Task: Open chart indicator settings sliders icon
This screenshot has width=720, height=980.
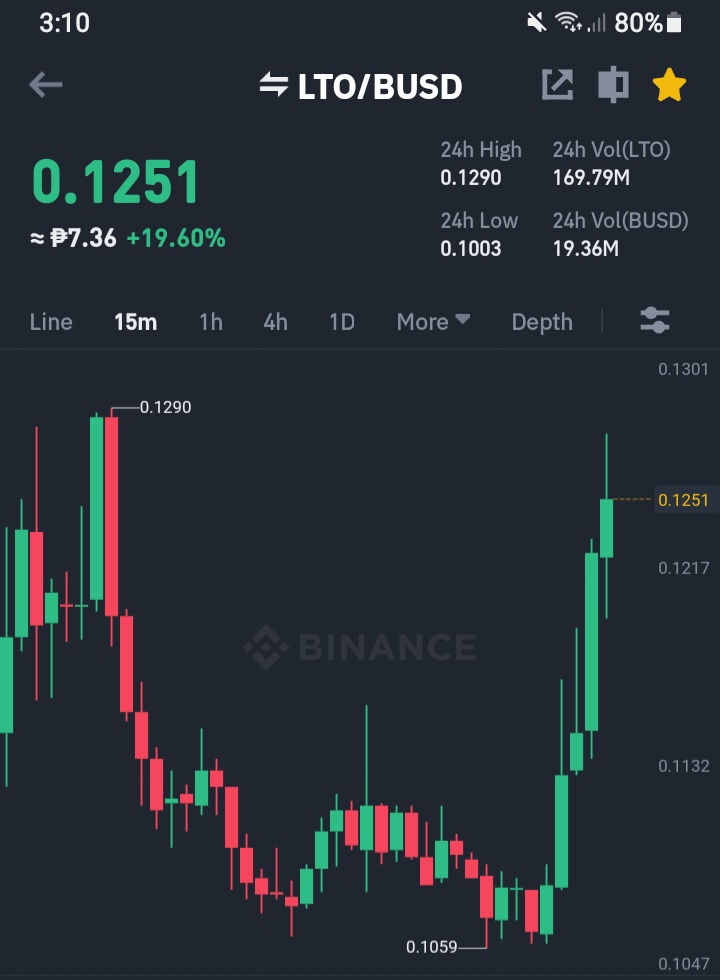Action: (x=655, y=321)
